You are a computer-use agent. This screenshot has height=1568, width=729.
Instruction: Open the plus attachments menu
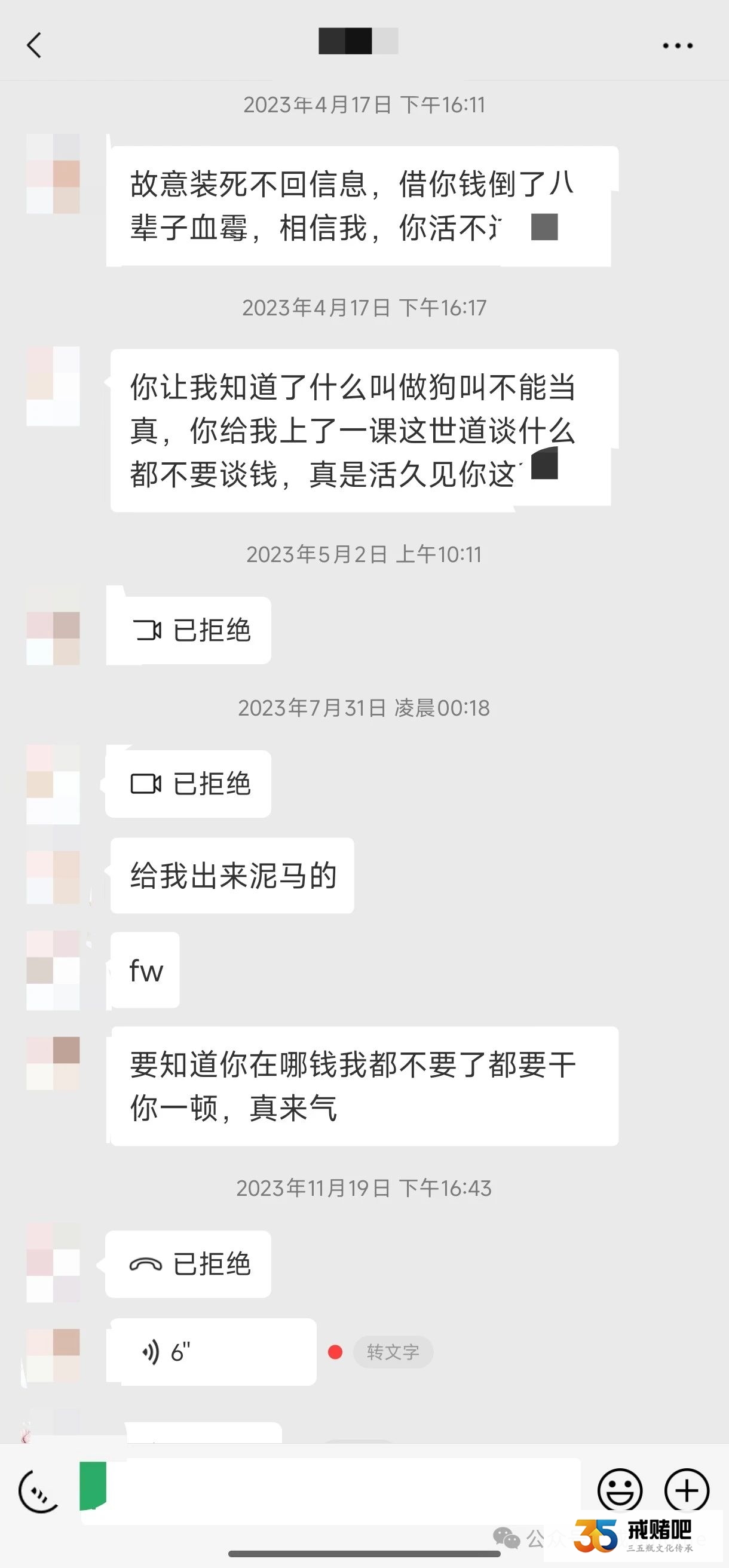[x=687, y=1491]
